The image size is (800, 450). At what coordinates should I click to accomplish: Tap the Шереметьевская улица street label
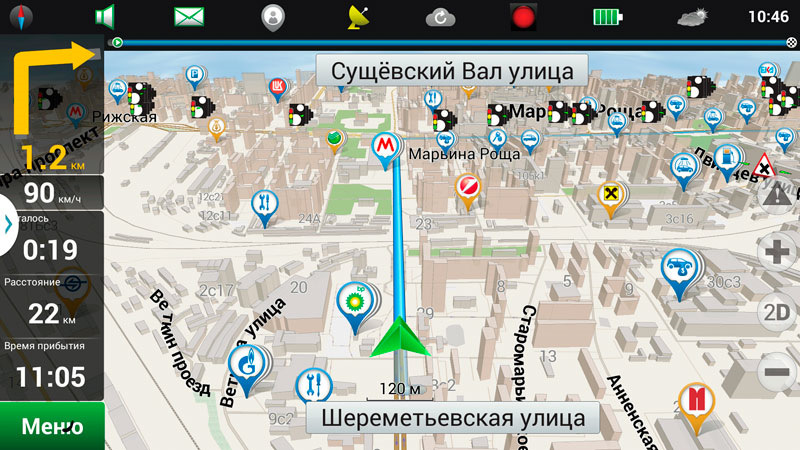(445, 418)
